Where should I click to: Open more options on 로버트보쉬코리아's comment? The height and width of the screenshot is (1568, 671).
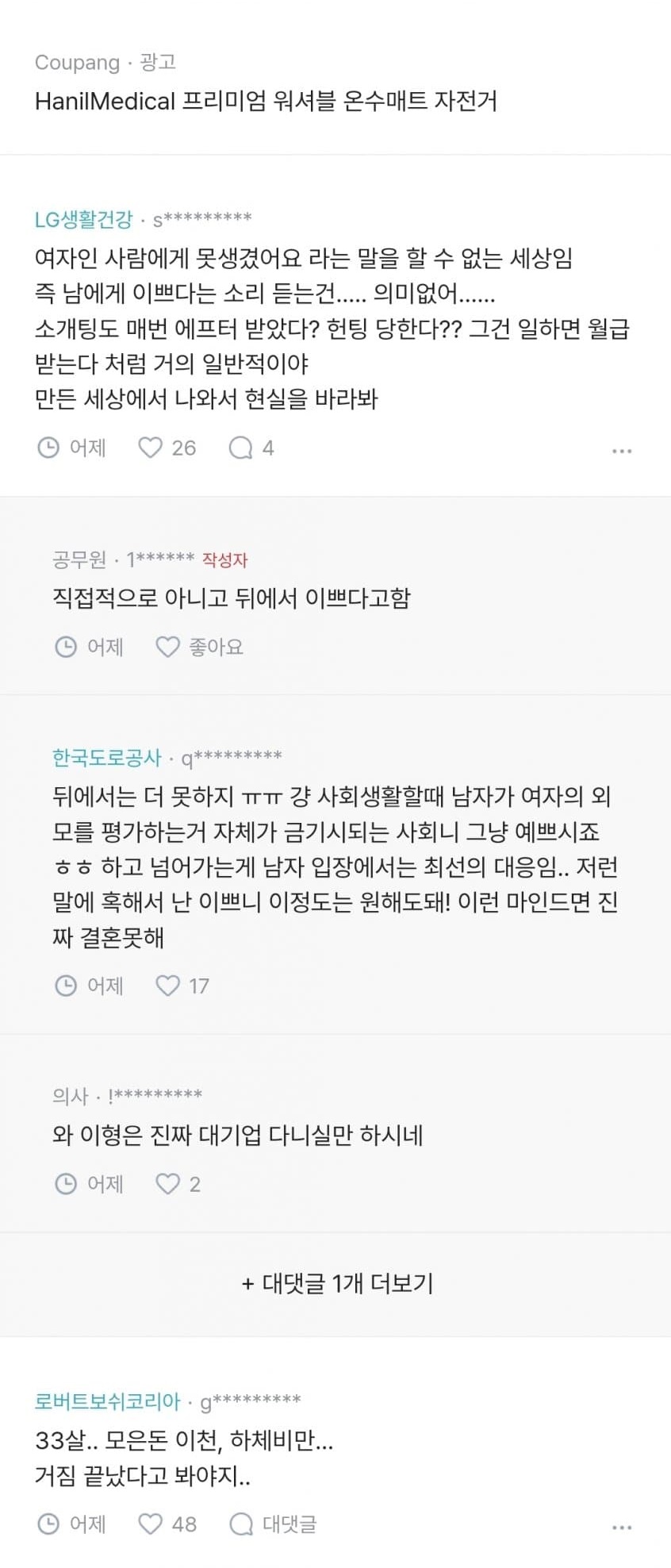622,1525
